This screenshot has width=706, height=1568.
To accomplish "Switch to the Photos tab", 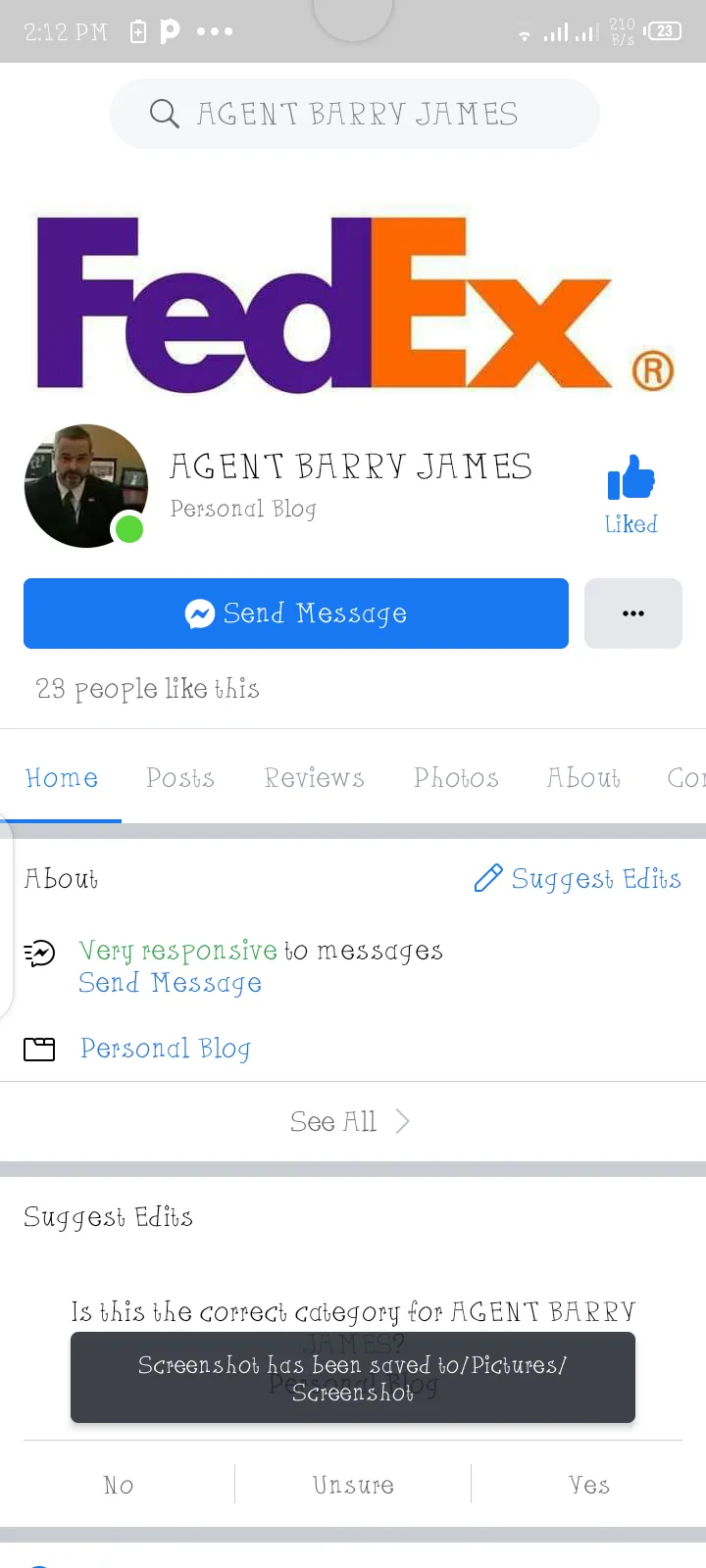I will 456,778.
